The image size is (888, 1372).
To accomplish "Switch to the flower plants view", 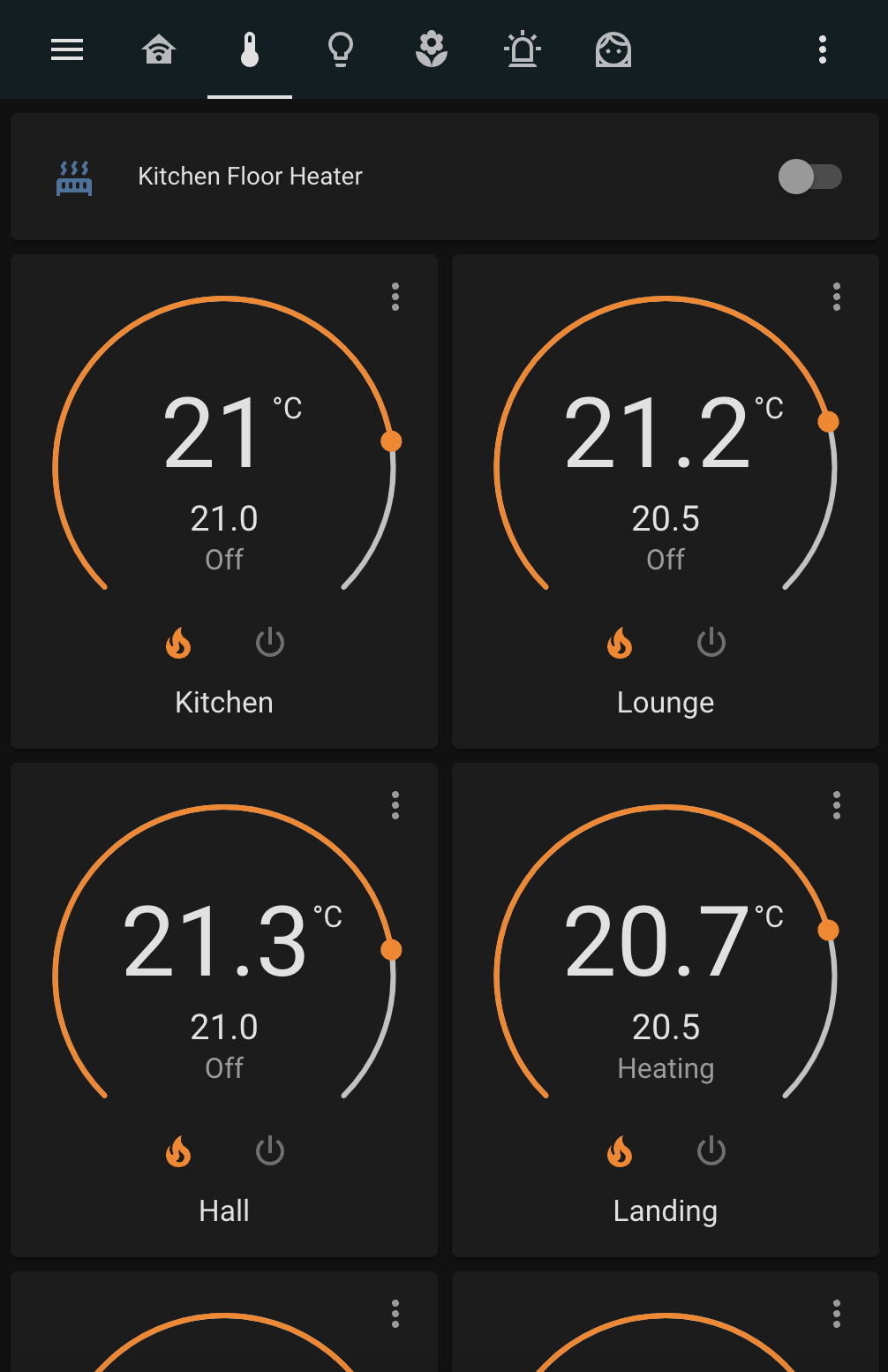I will click(x=432, y=49).
